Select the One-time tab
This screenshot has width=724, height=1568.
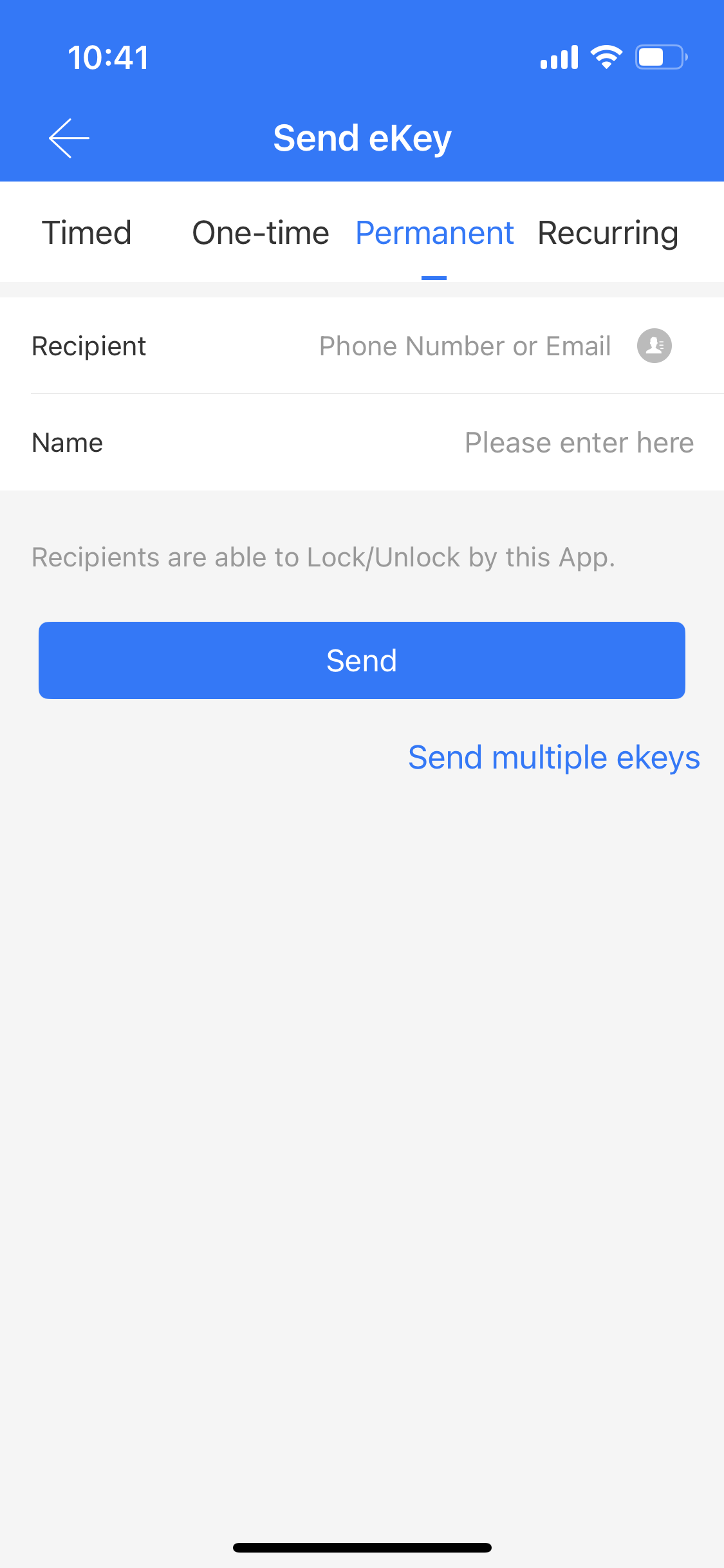(261, 233)
